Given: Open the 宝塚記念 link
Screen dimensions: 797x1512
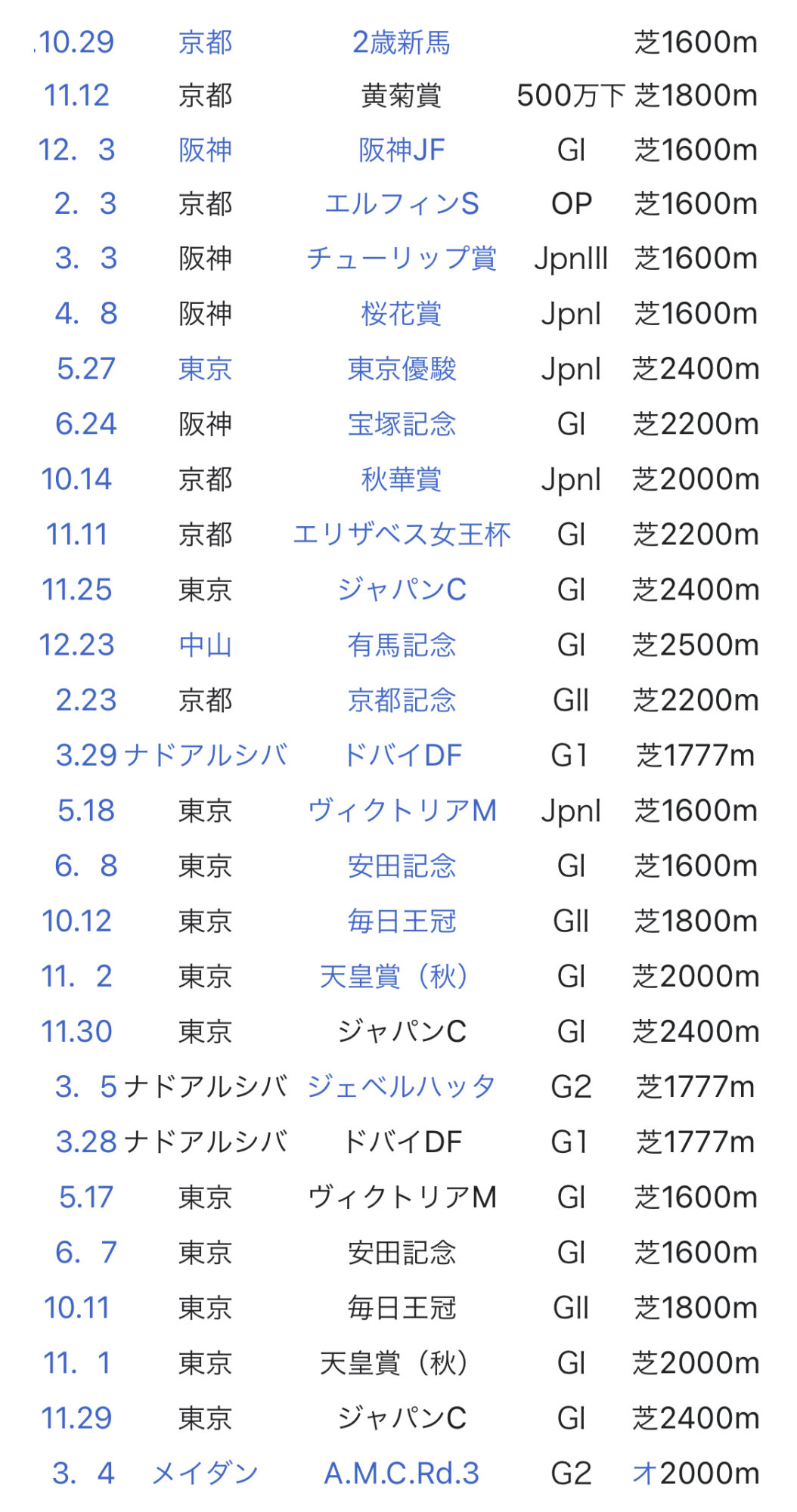Looking at the screenshot, I should 402,424.
